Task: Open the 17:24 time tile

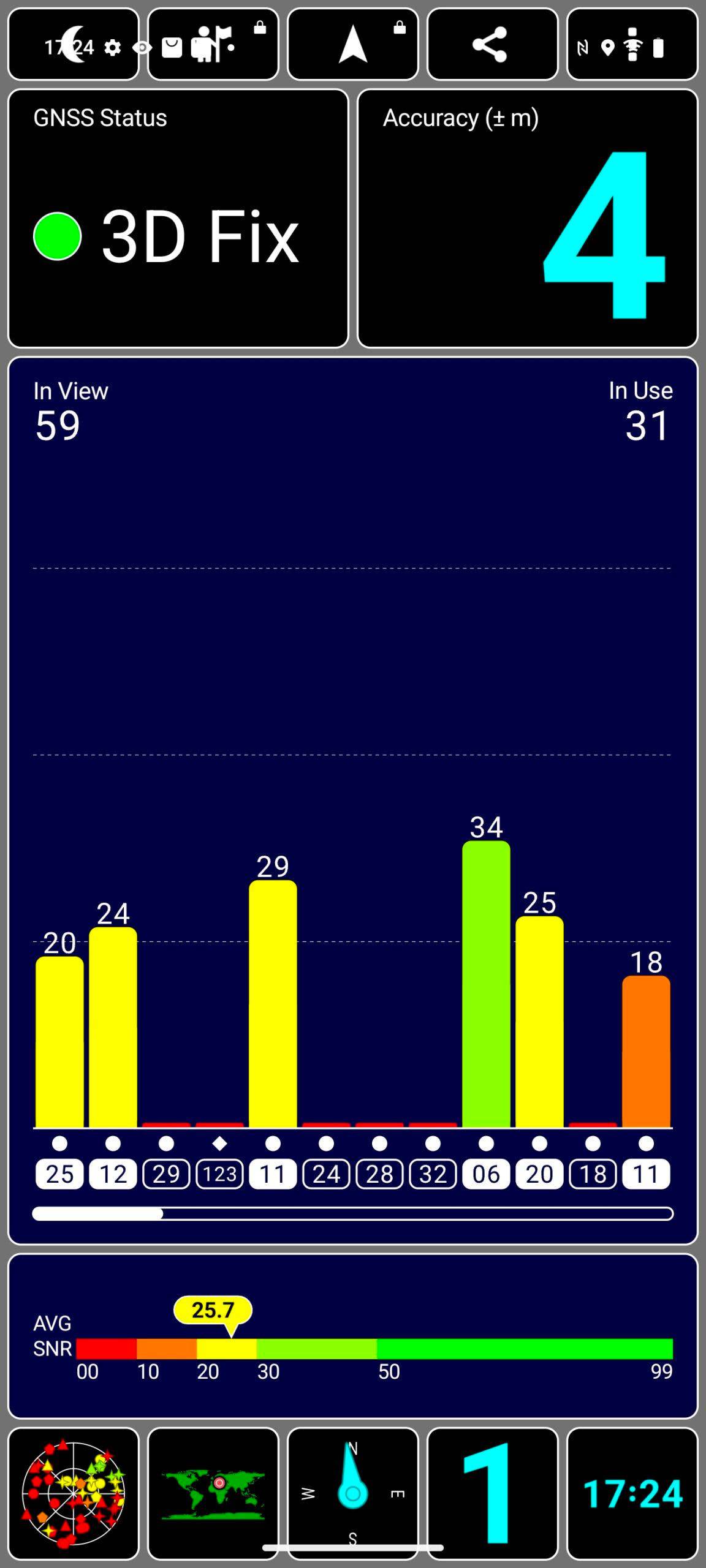Action: [x=632, y=1493]
